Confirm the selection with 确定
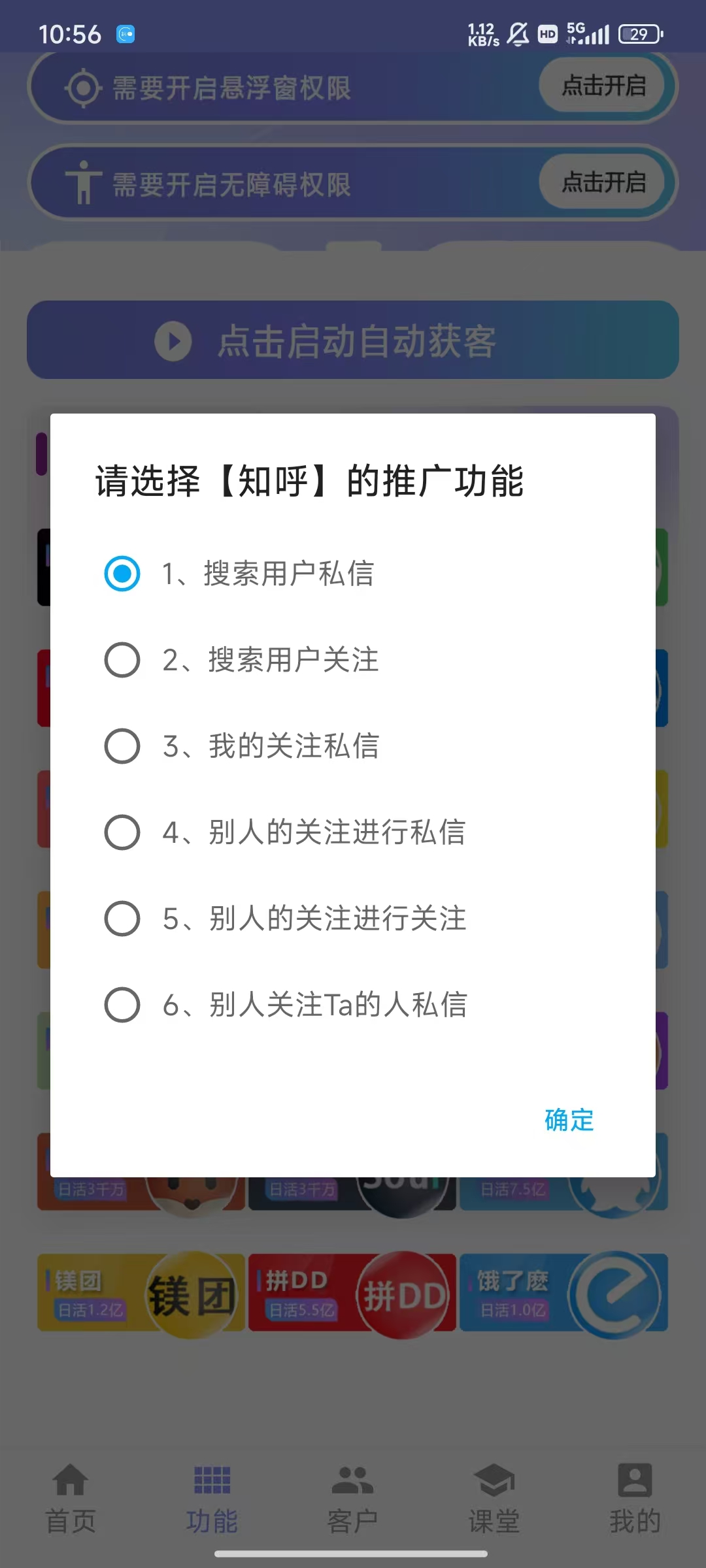 coord(569,1120)
